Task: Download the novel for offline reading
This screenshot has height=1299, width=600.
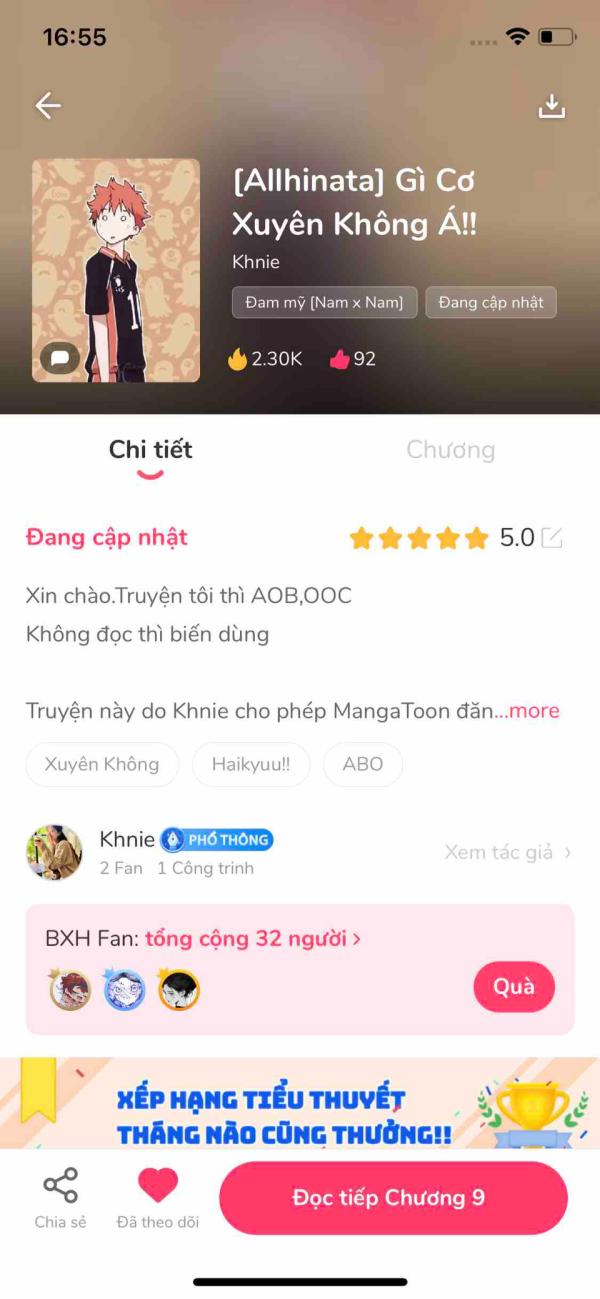Action: click(x=552, y=106)
